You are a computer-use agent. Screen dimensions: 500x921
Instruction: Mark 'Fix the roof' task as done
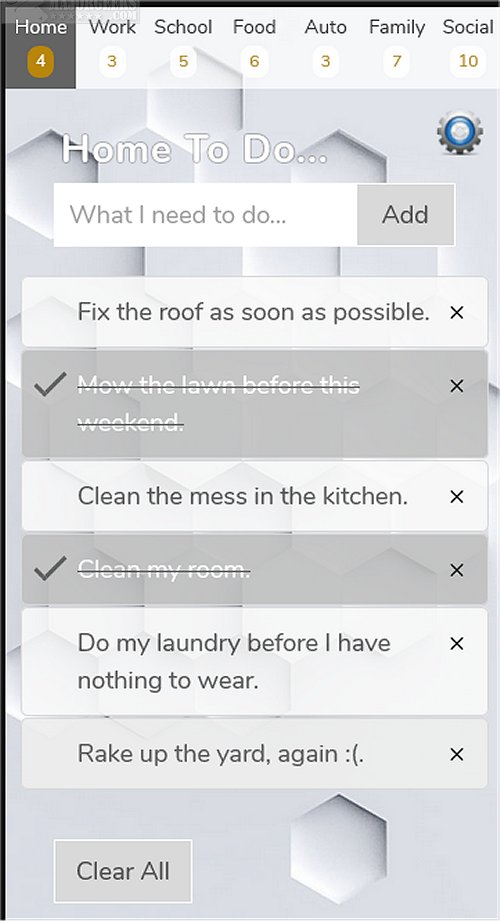(254, 312)
